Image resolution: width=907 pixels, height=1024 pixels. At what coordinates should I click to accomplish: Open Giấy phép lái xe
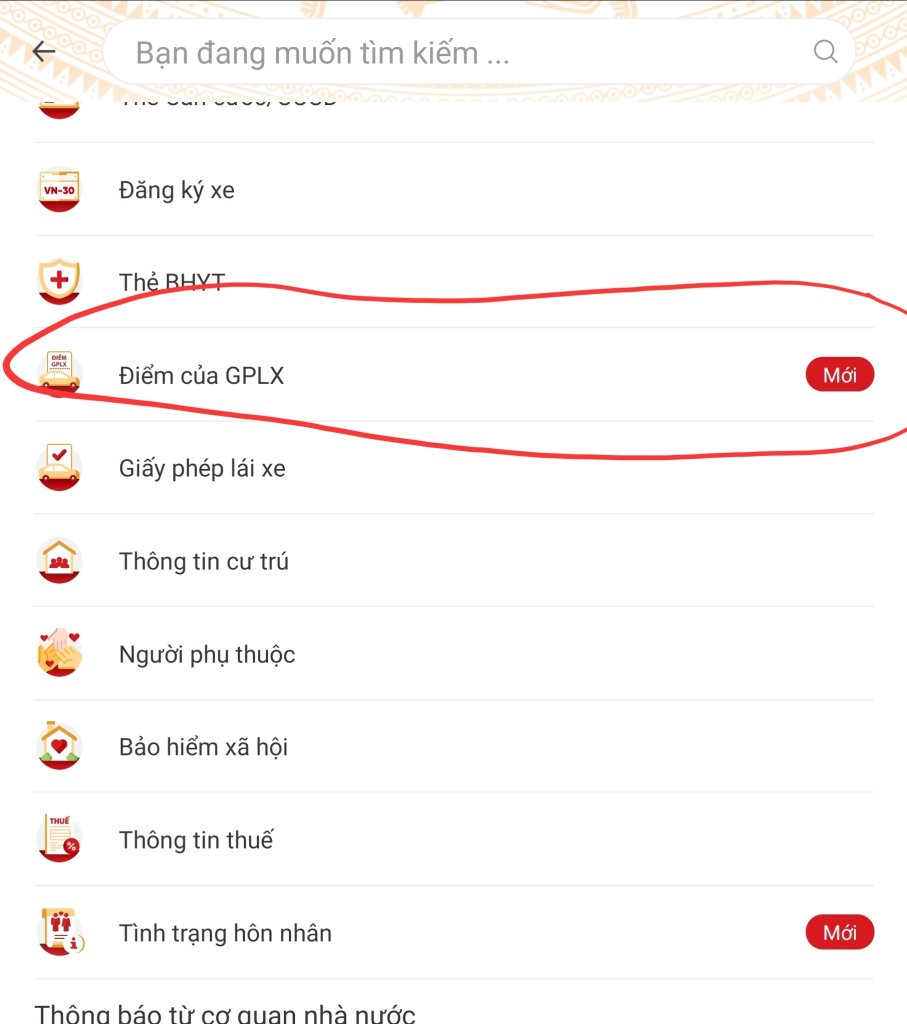[x=202, y=468]
